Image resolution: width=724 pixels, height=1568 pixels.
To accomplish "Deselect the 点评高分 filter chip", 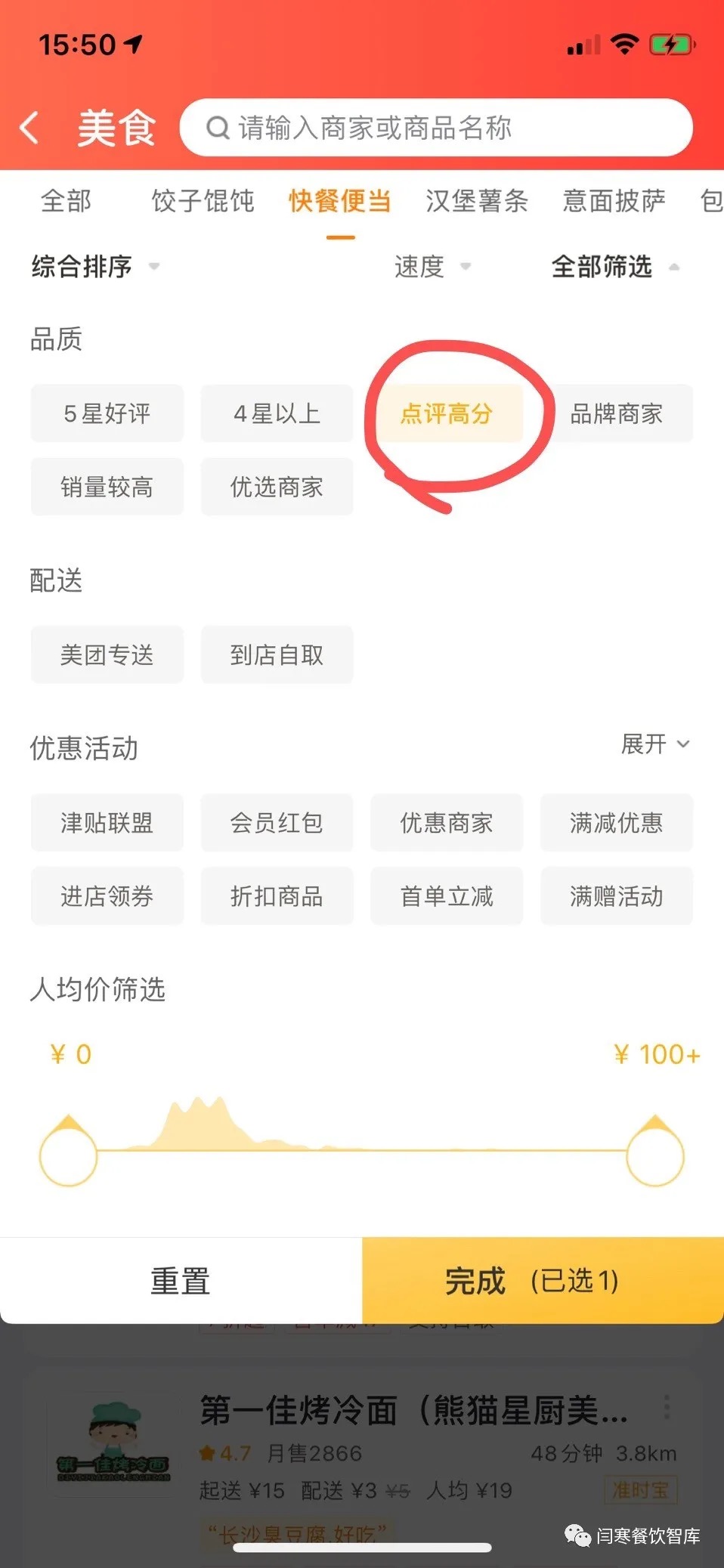I will click(x=447, y=413).
